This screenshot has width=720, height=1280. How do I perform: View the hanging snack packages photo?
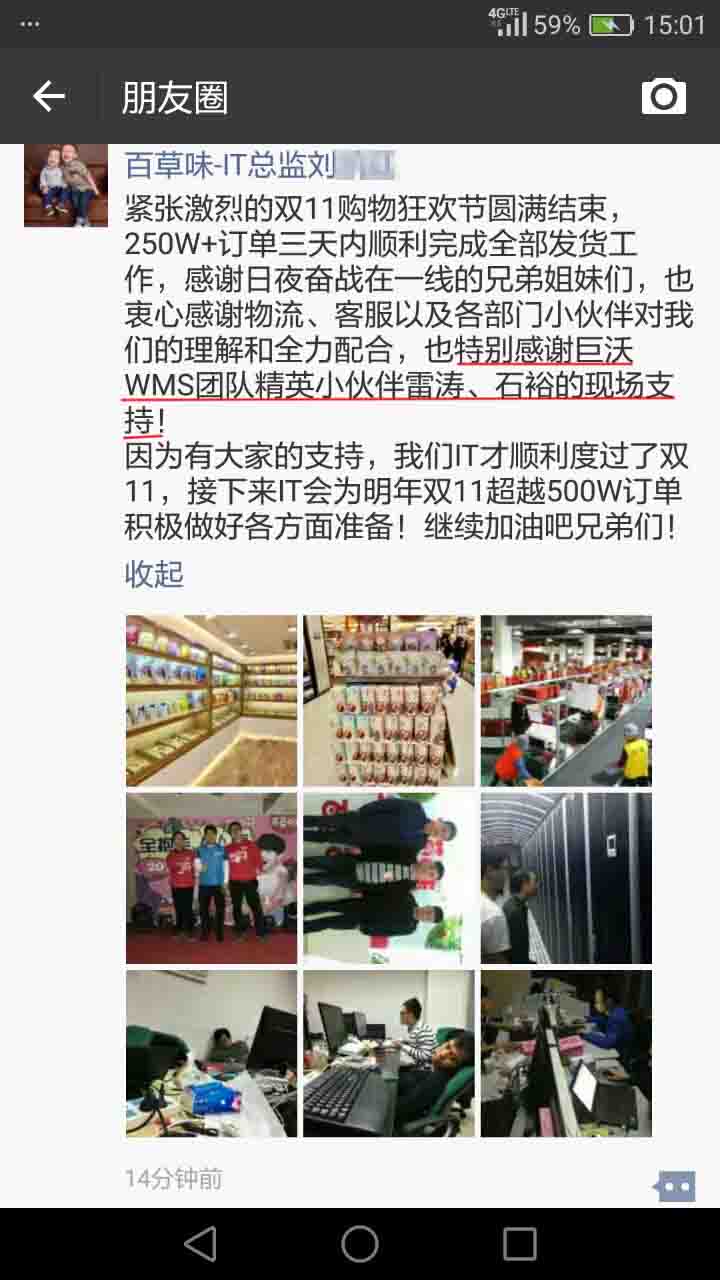389,701
